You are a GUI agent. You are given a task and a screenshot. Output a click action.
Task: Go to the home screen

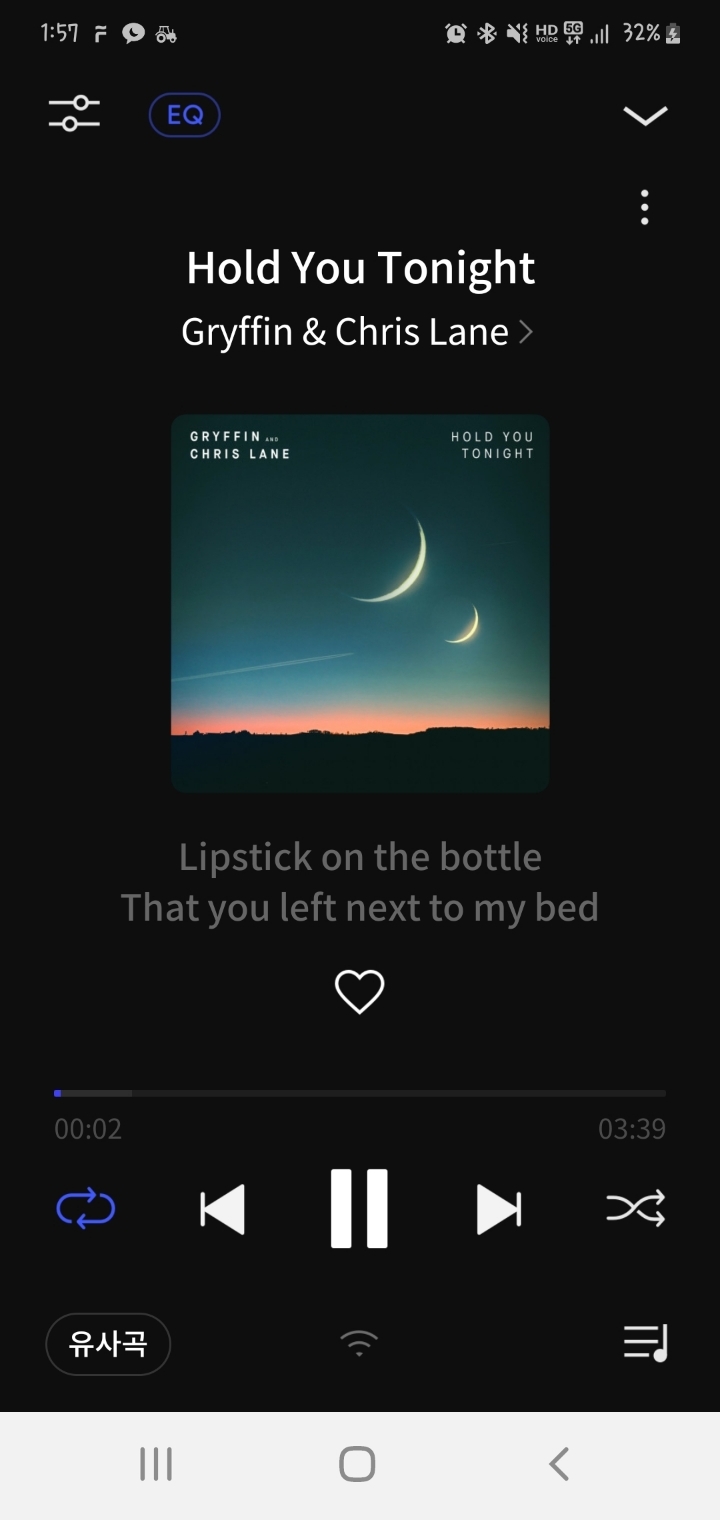[357, 1464]
